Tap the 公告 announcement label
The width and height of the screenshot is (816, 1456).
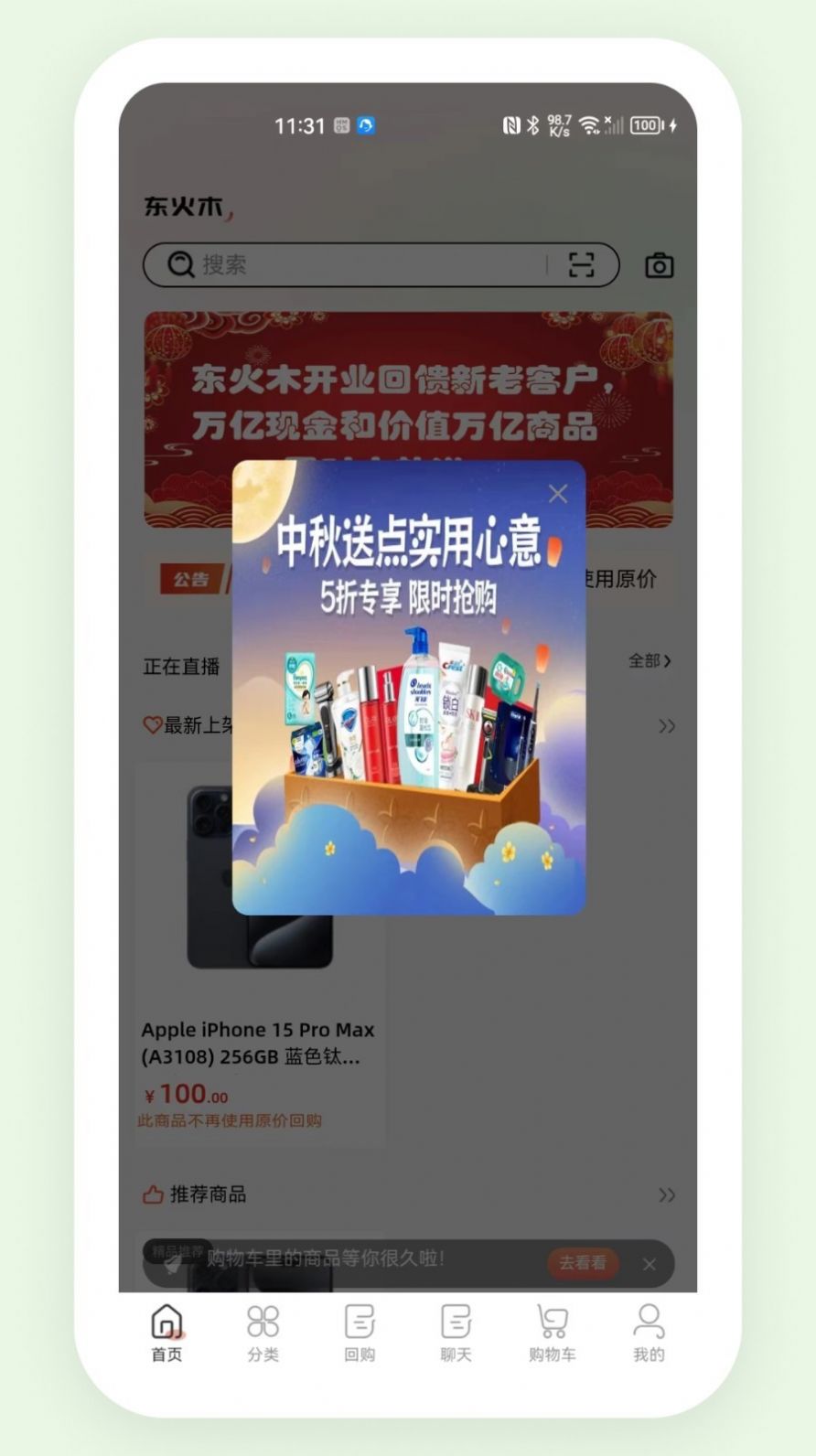tap(191, 578)
